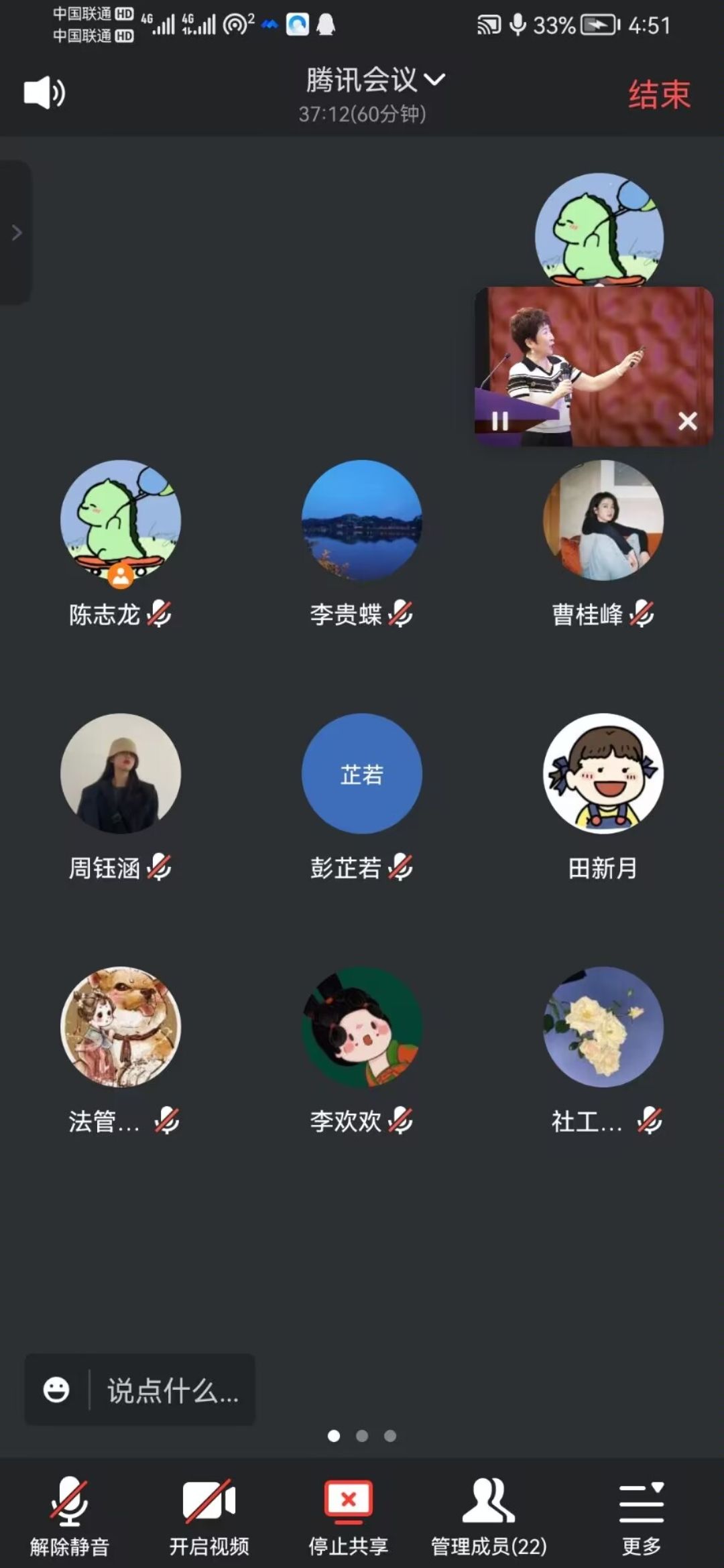724x1568 pixels.
Task: Pause the floating video window
Action: click(500, 421)
